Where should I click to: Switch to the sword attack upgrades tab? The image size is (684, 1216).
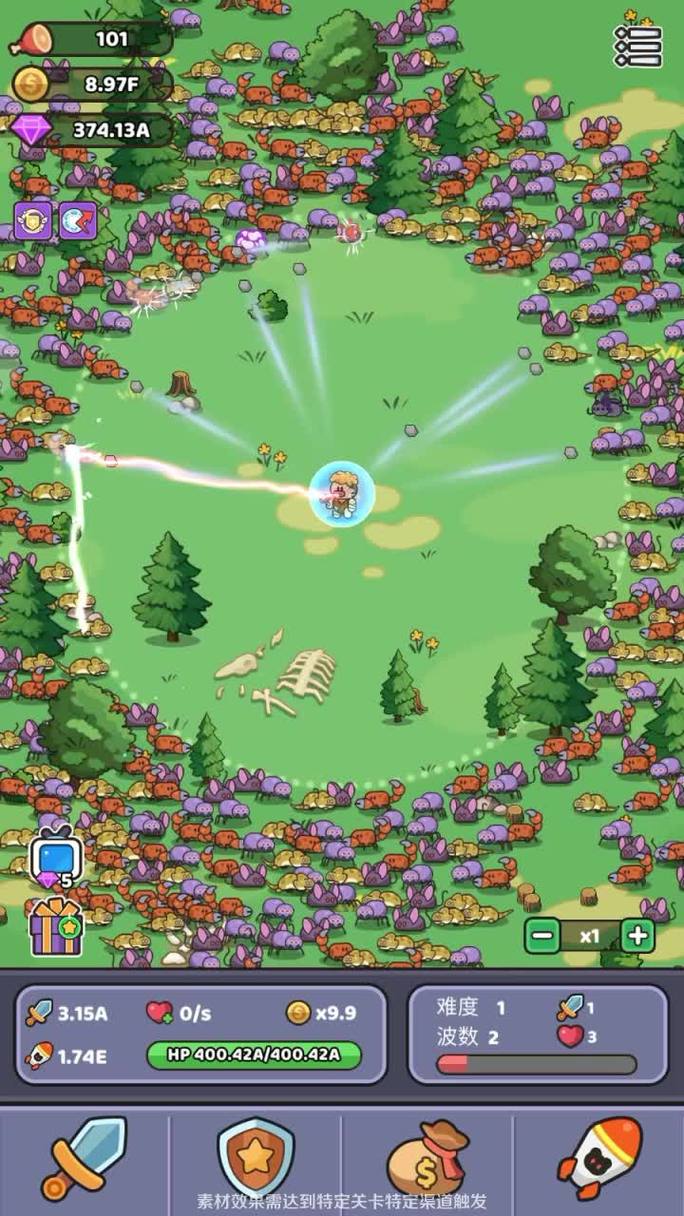tap(85, 1158)
